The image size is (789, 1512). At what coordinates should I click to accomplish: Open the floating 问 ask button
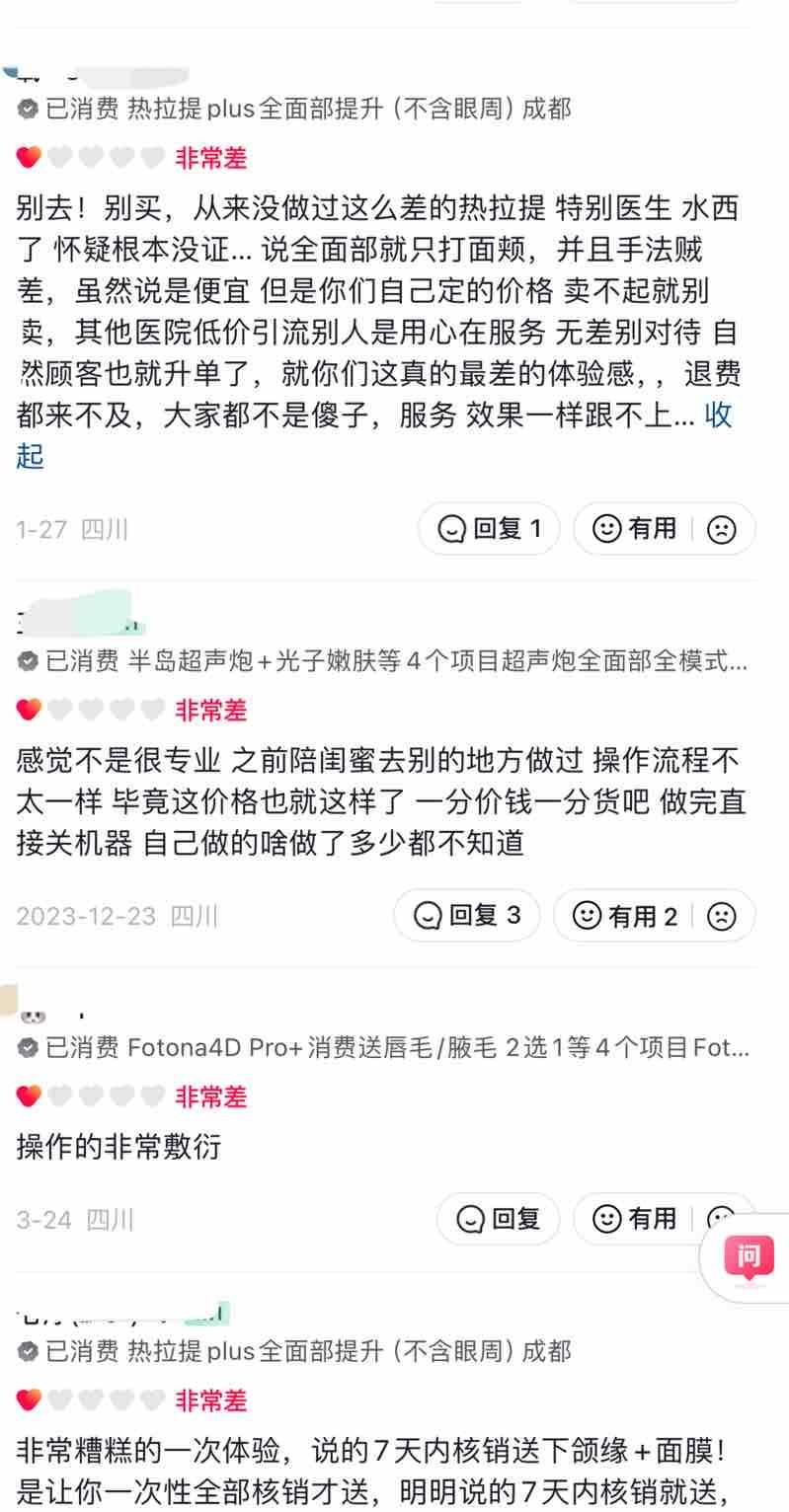click(750, 1258)
